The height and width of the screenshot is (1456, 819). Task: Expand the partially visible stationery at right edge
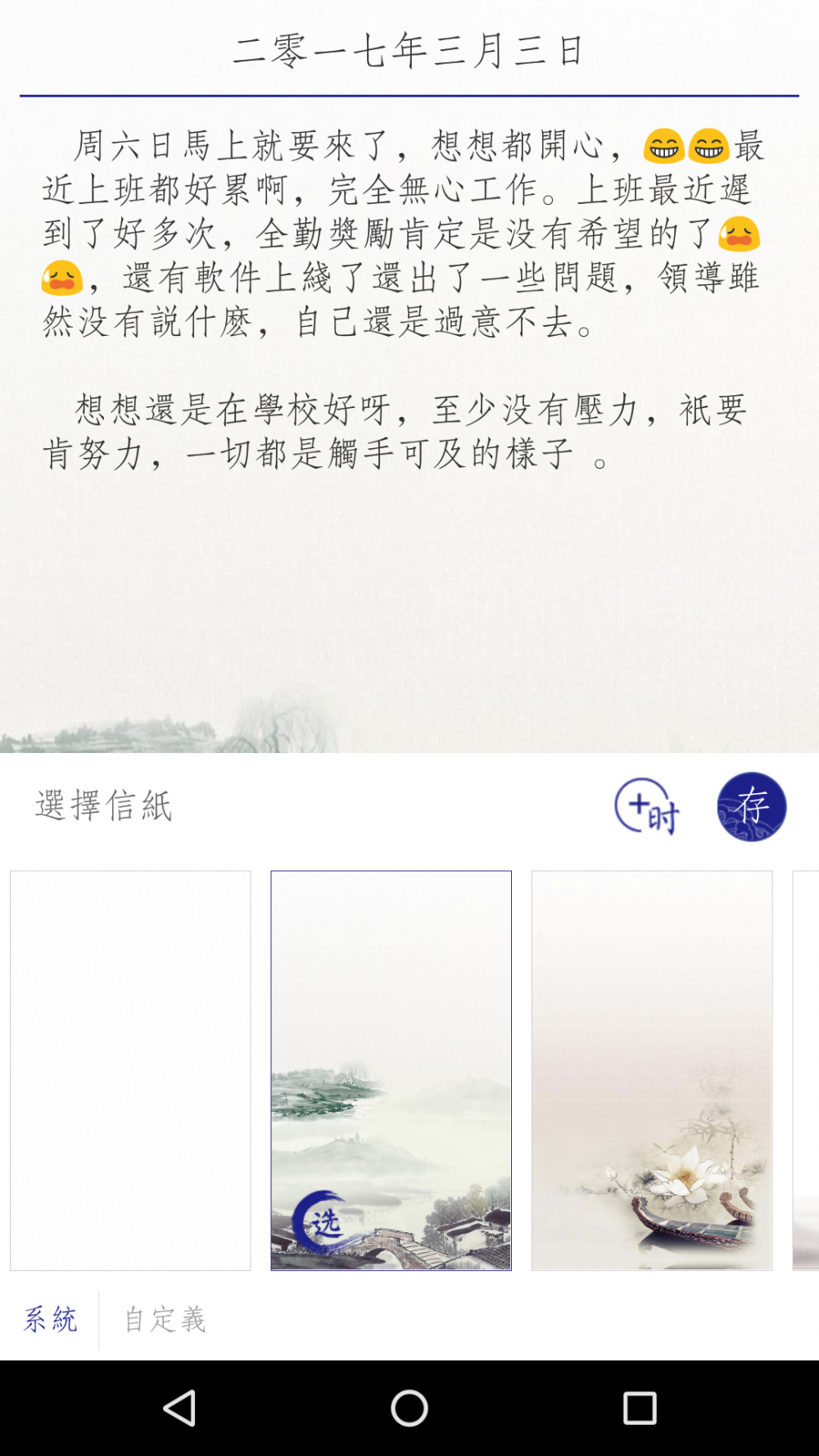[x=809, y=1069]
